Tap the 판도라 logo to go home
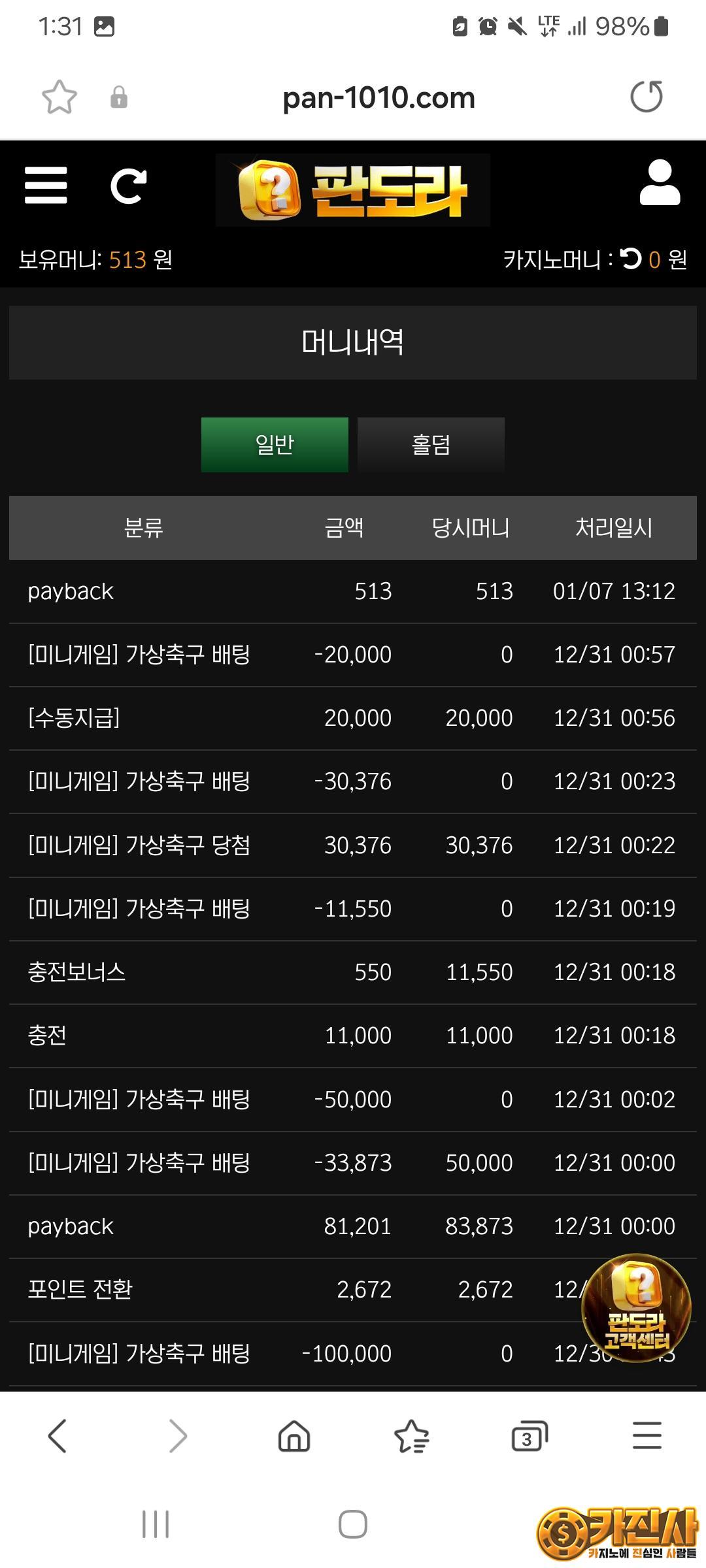The width and height of the screenshot is (706, 1568). tap(353, 190)
